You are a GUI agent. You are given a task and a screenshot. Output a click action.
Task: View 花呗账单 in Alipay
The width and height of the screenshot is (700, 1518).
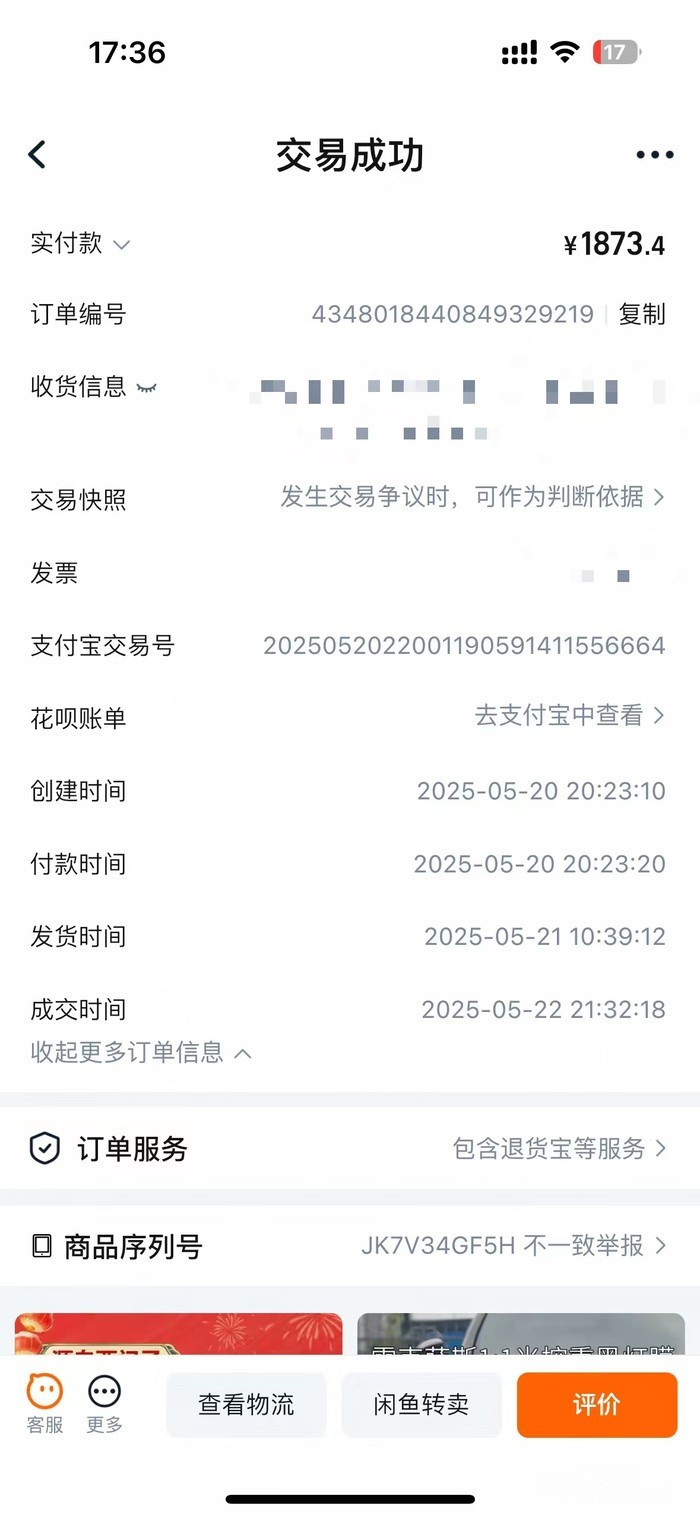[568, 716]
